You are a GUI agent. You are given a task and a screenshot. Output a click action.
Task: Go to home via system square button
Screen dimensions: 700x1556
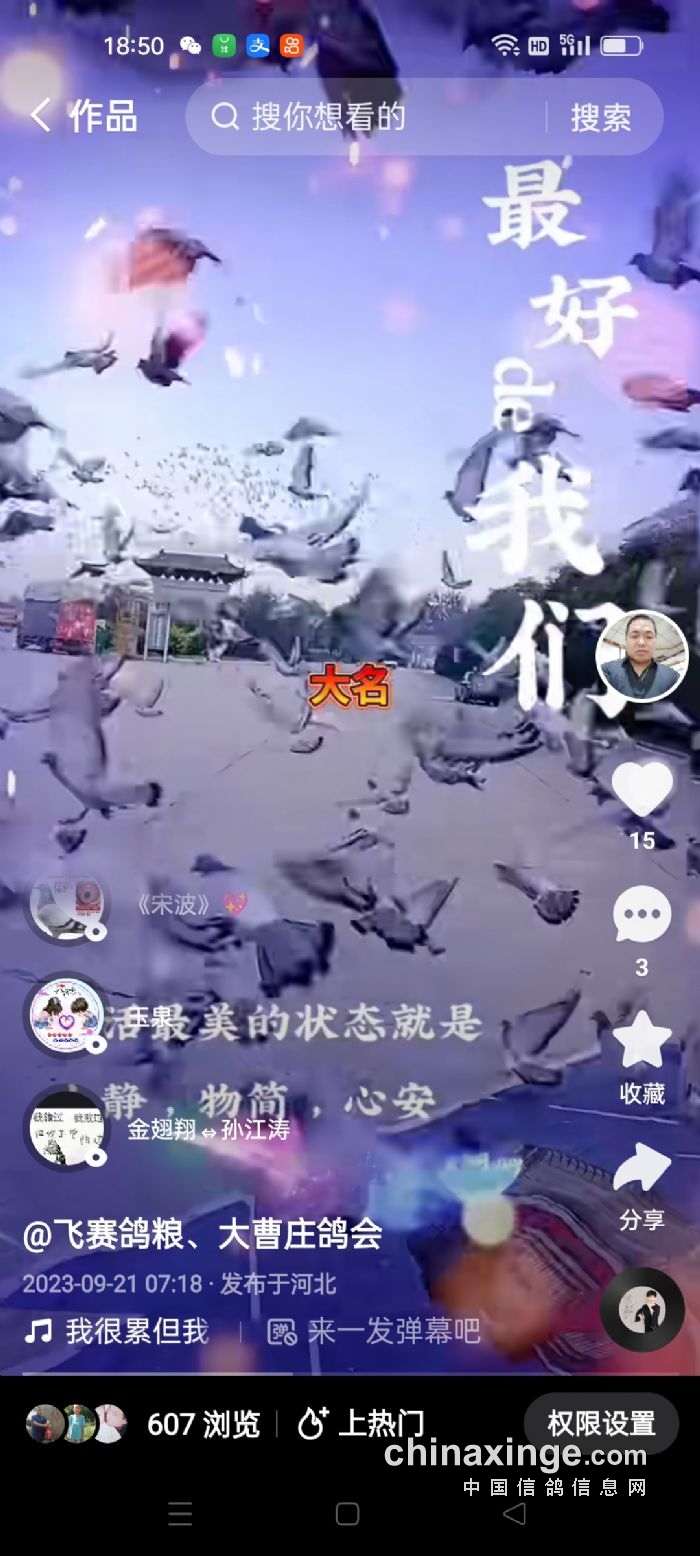click(x=347, y=1513)
